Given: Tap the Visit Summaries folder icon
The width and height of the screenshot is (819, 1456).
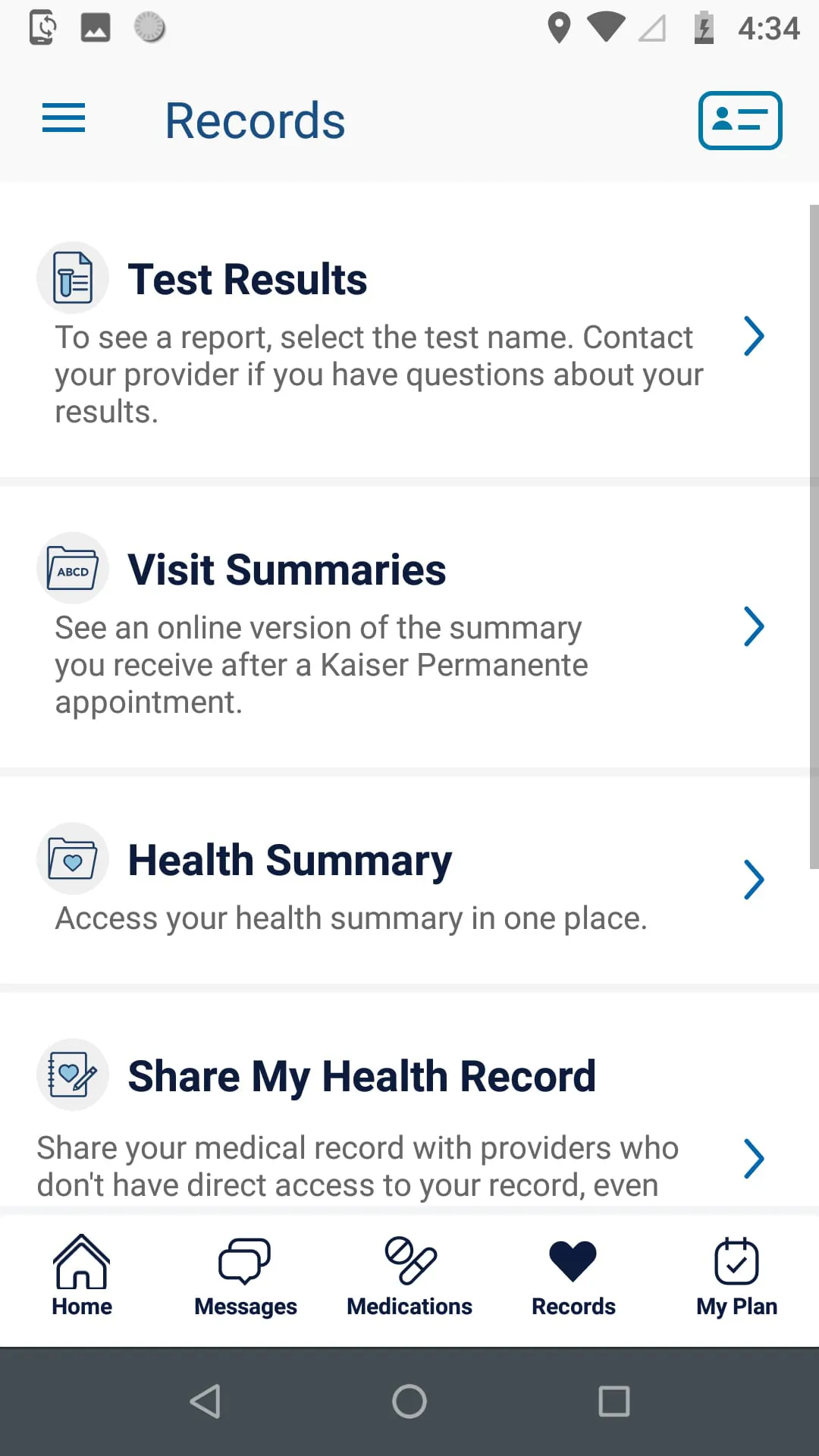Looking at the screenshot, I should click(x=73, y=568).
